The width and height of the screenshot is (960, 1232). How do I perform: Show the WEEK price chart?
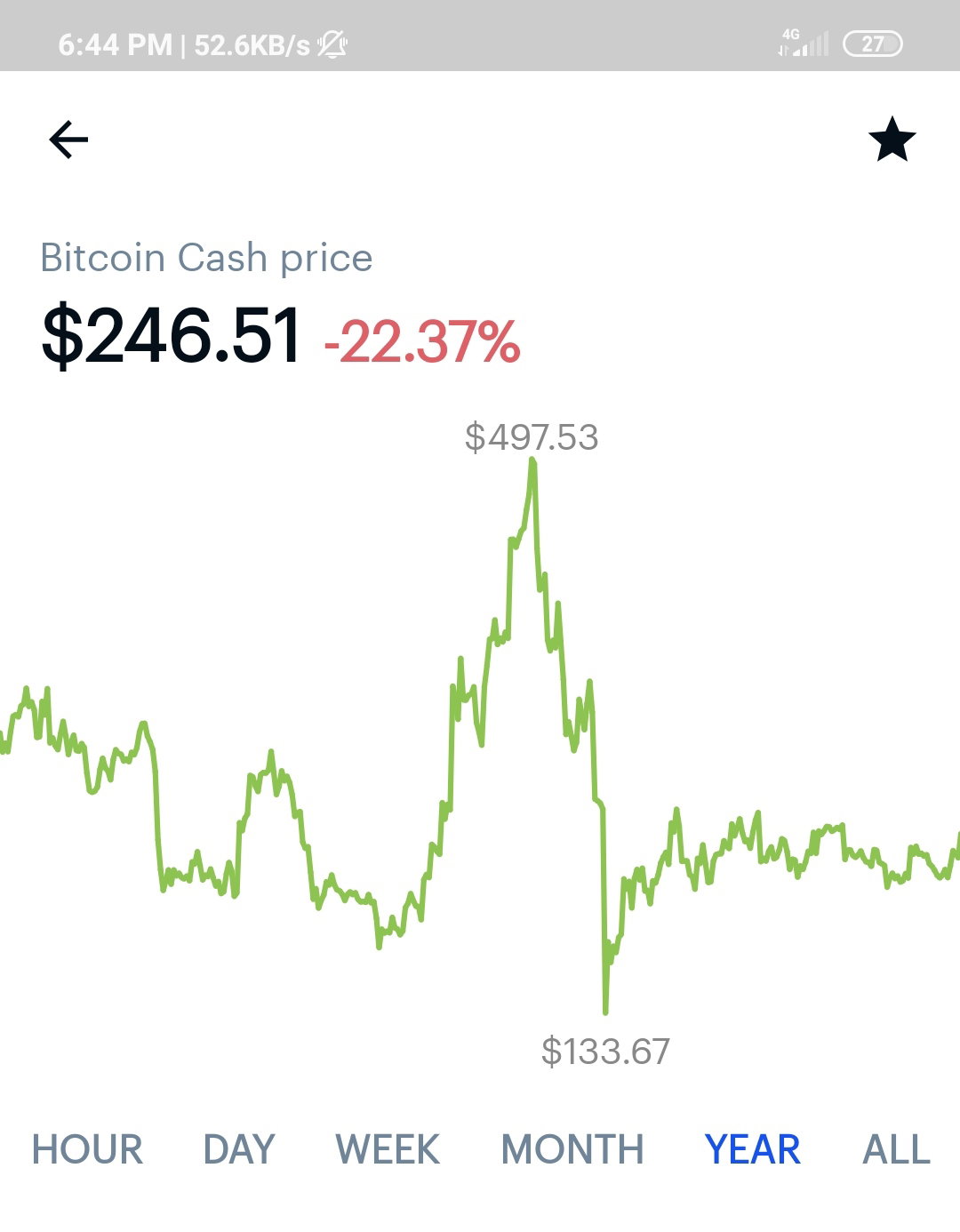tap(388, 1149)
